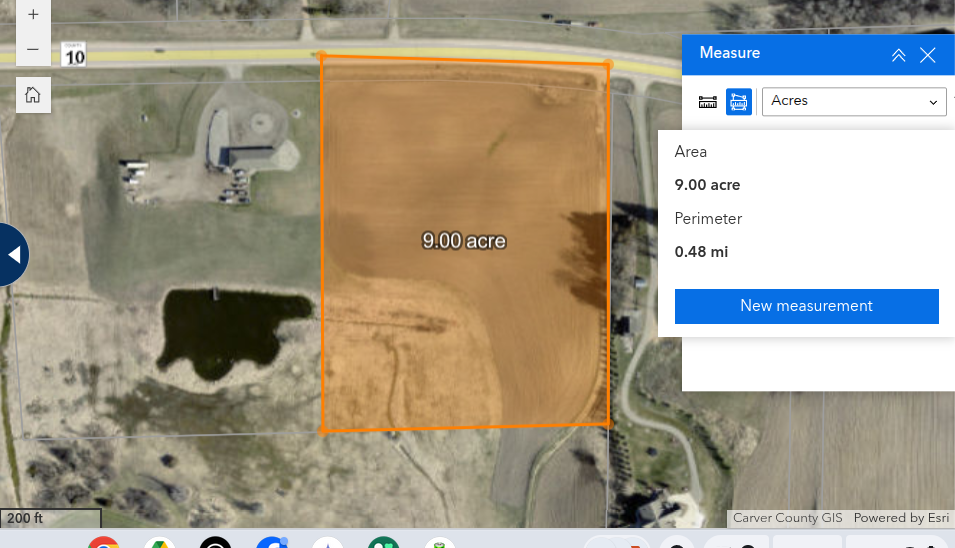Zoom in on the map
The height and width of the screenshot is (548, 955).
click(x=33, y=15)
